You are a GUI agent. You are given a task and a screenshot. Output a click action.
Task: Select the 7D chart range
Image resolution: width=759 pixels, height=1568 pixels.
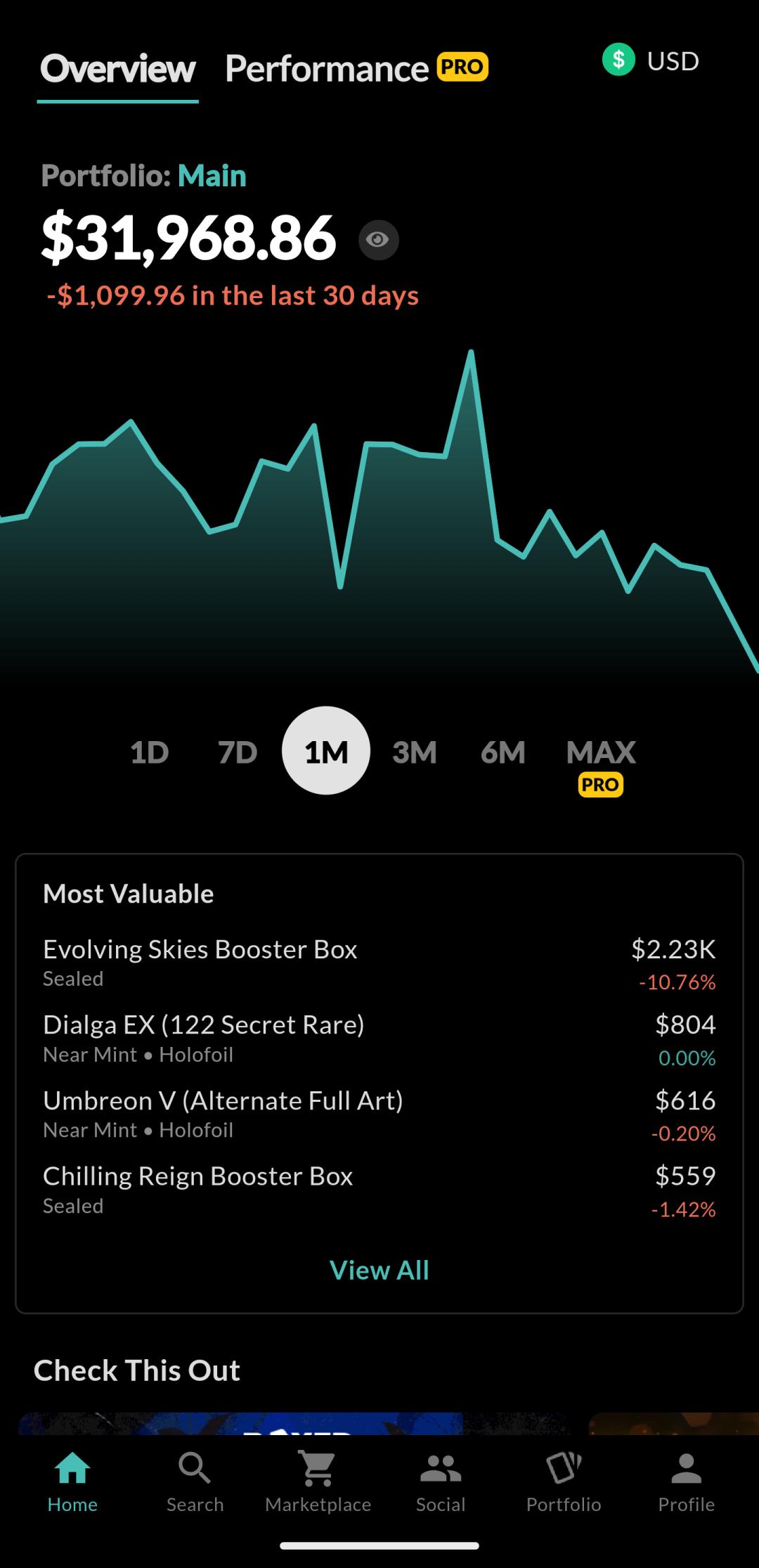[x=238, y=752]
